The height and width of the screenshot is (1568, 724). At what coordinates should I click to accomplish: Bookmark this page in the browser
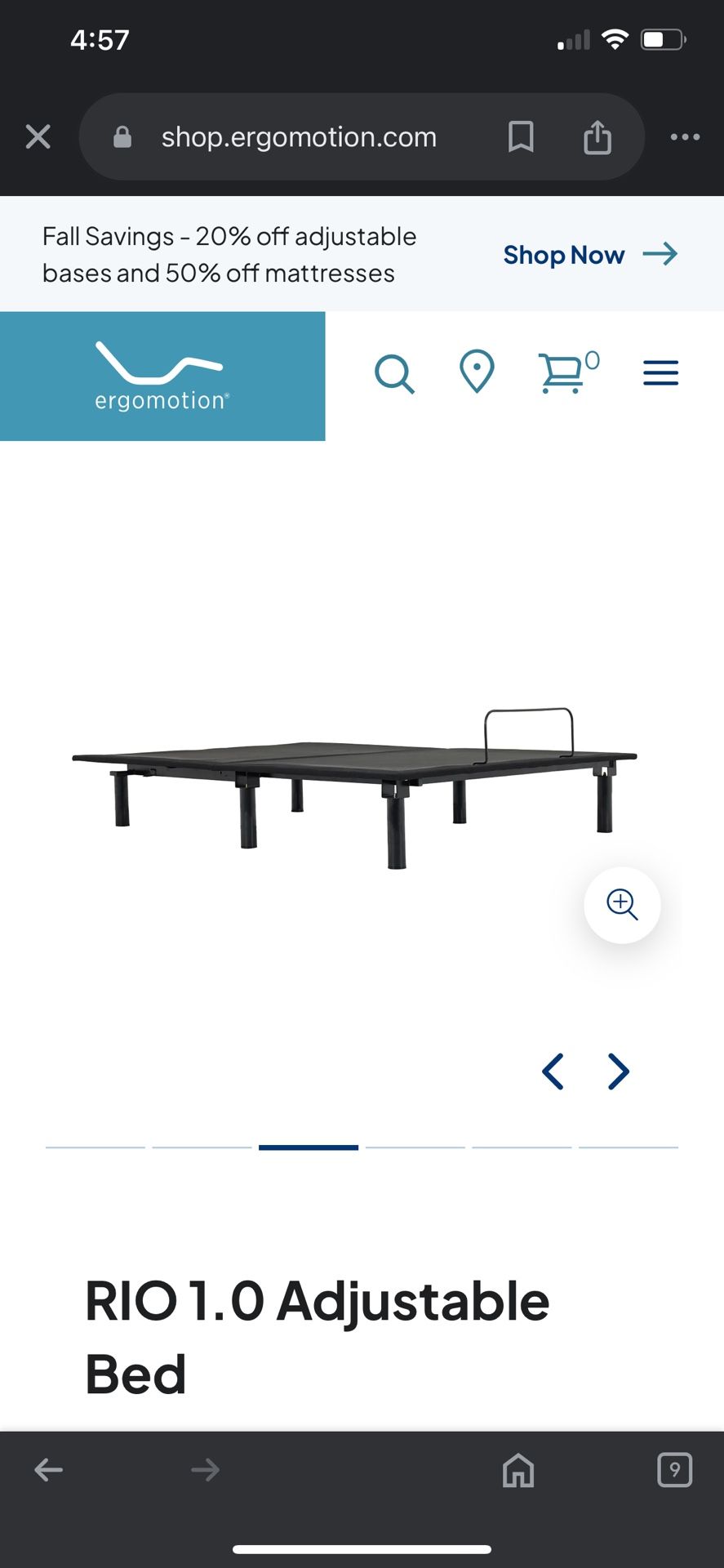521,136
